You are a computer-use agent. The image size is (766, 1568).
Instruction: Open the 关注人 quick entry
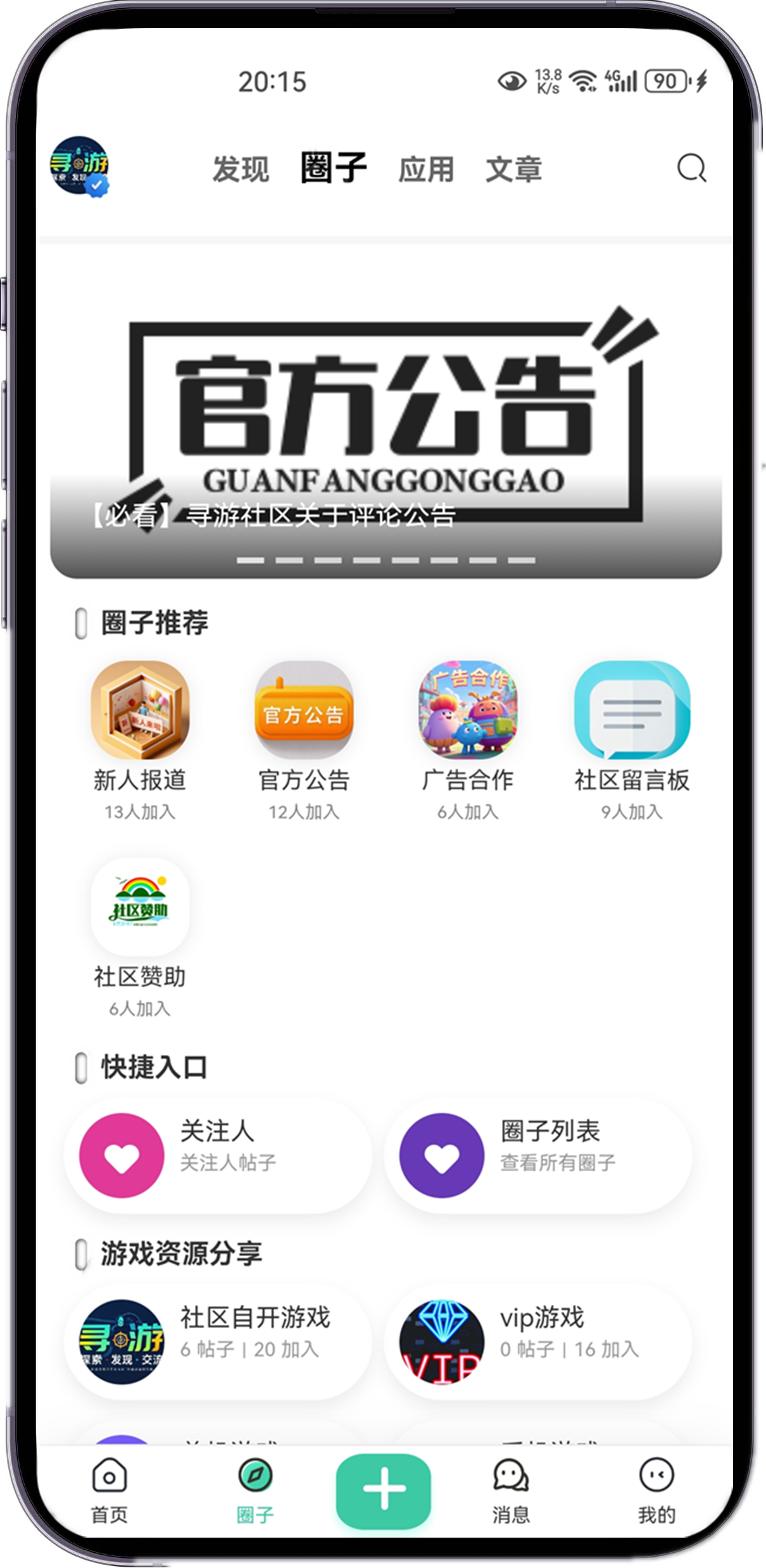click(217, 1155)
